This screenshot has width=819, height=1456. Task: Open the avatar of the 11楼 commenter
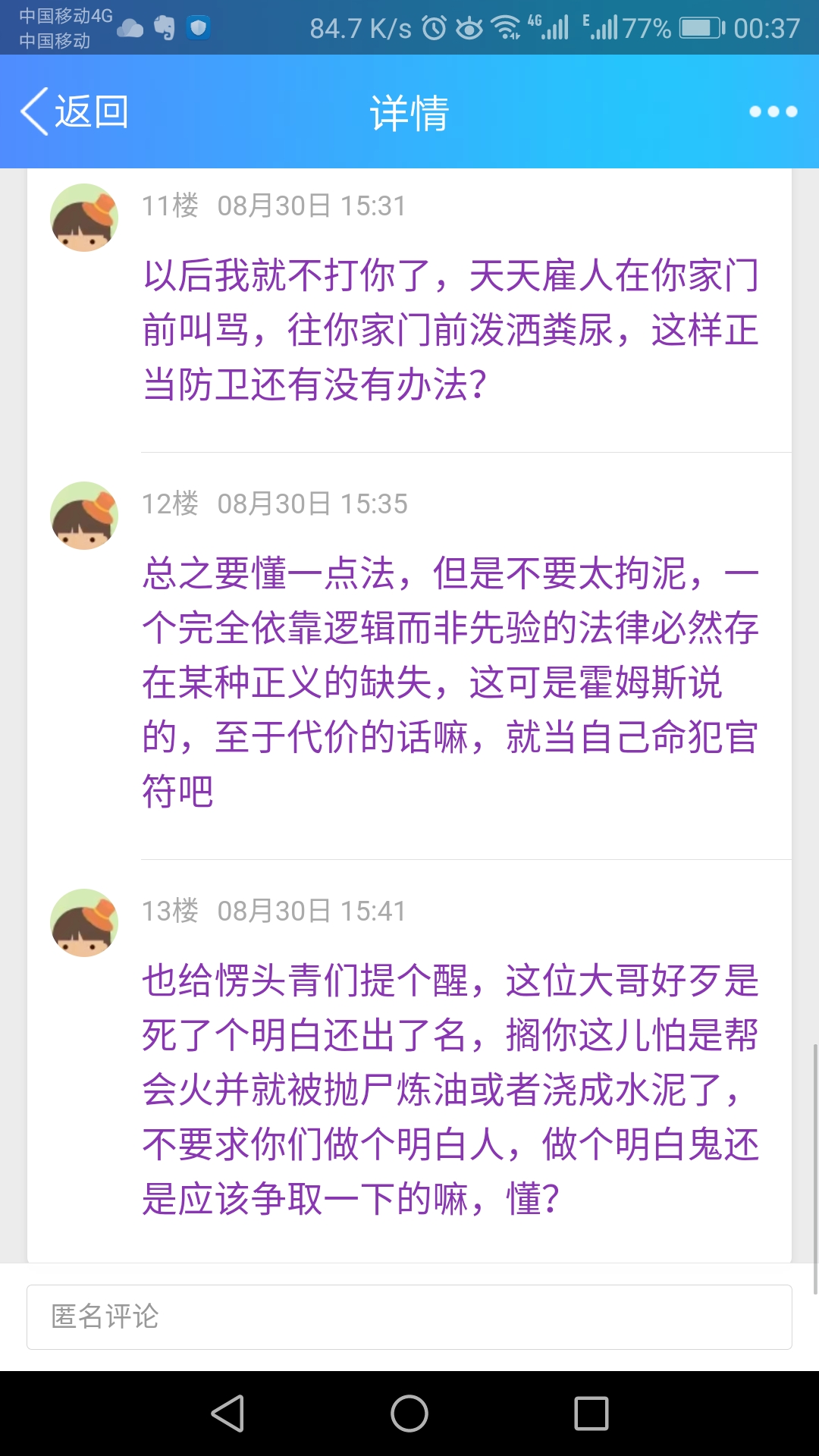[84, 218]
